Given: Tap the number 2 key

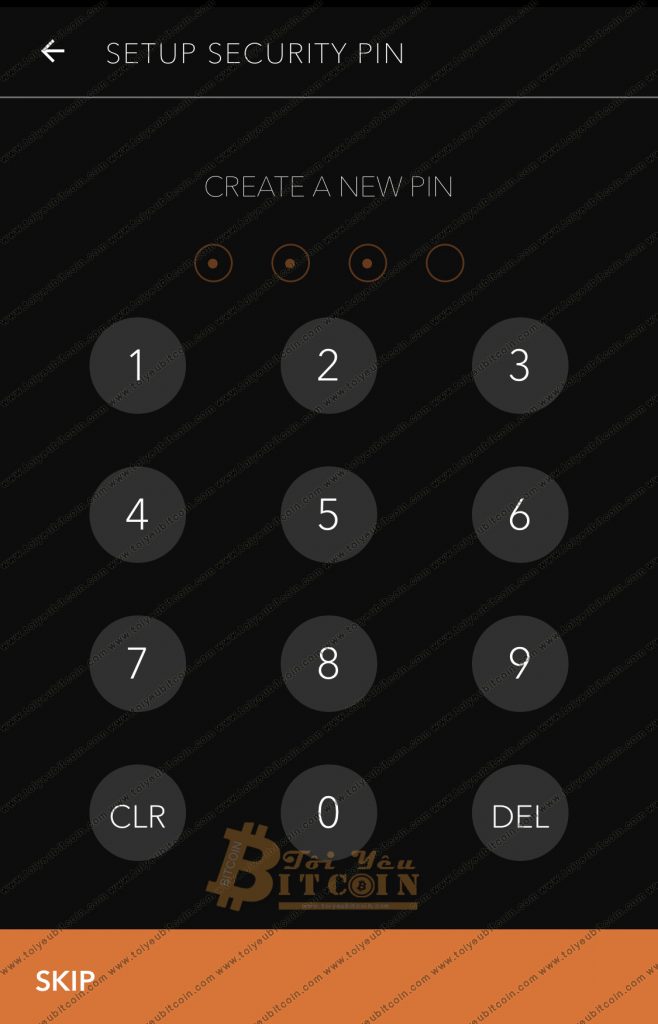Looking at the screenshot, I should pyautogui.click(x=328, y=366).
